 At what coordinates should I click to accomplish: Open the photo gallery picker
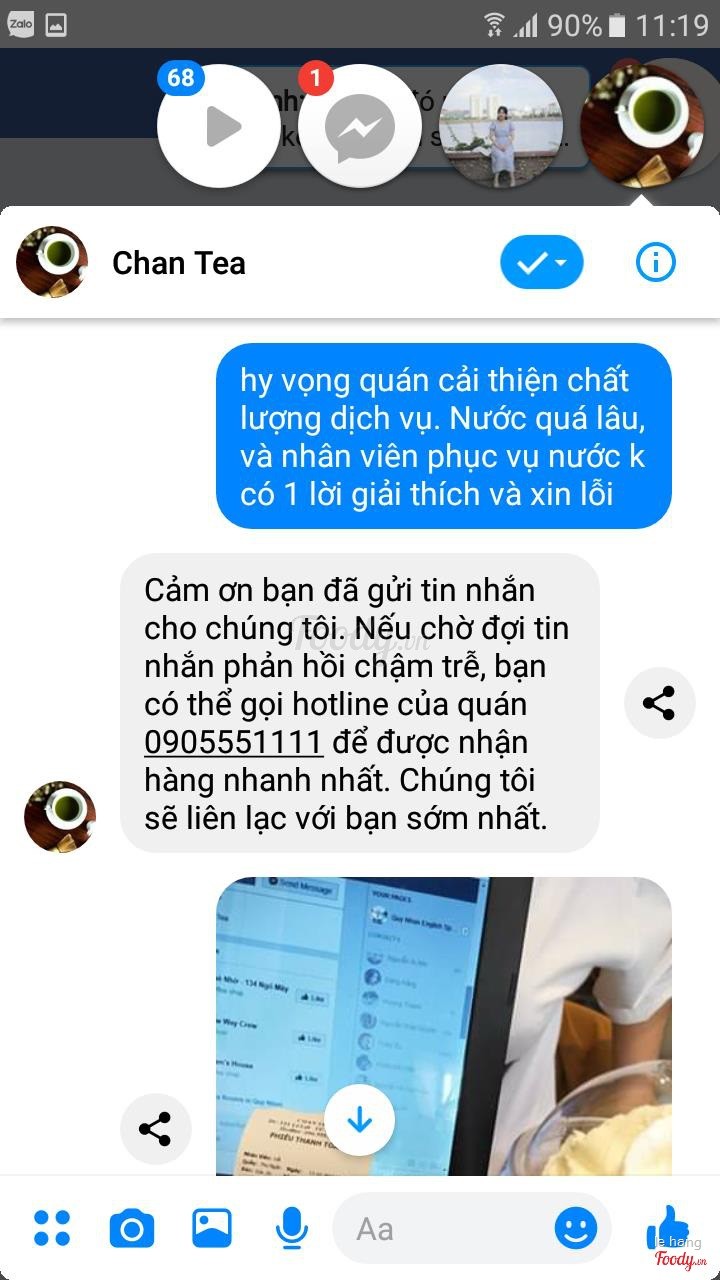click(212, 1229)
